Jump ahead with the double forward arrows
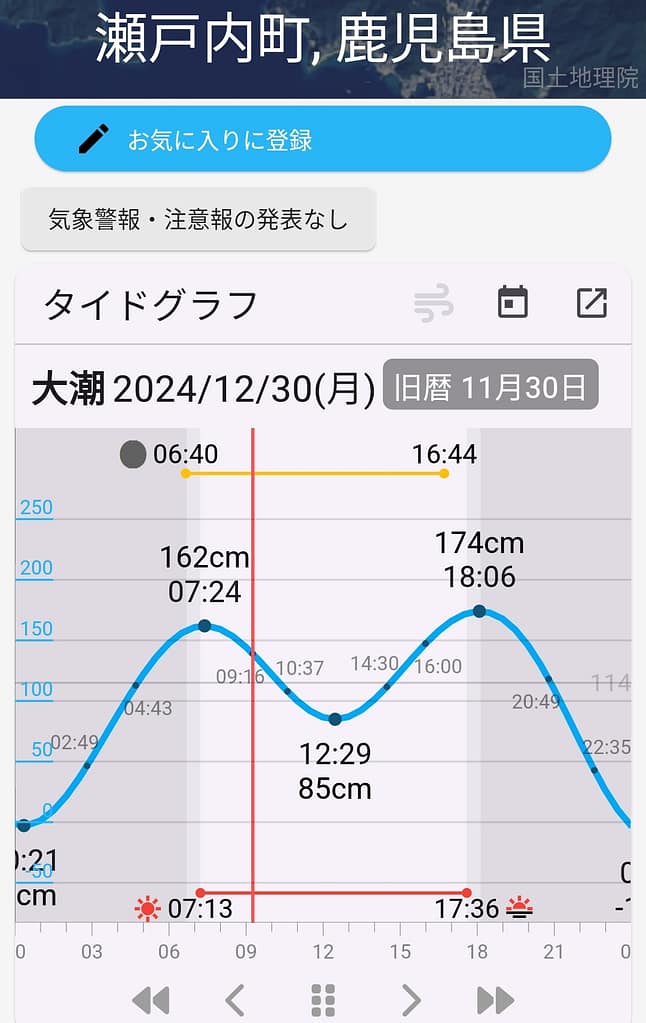This screenshot has width=646, height=1023. click(x=495, y=999)
